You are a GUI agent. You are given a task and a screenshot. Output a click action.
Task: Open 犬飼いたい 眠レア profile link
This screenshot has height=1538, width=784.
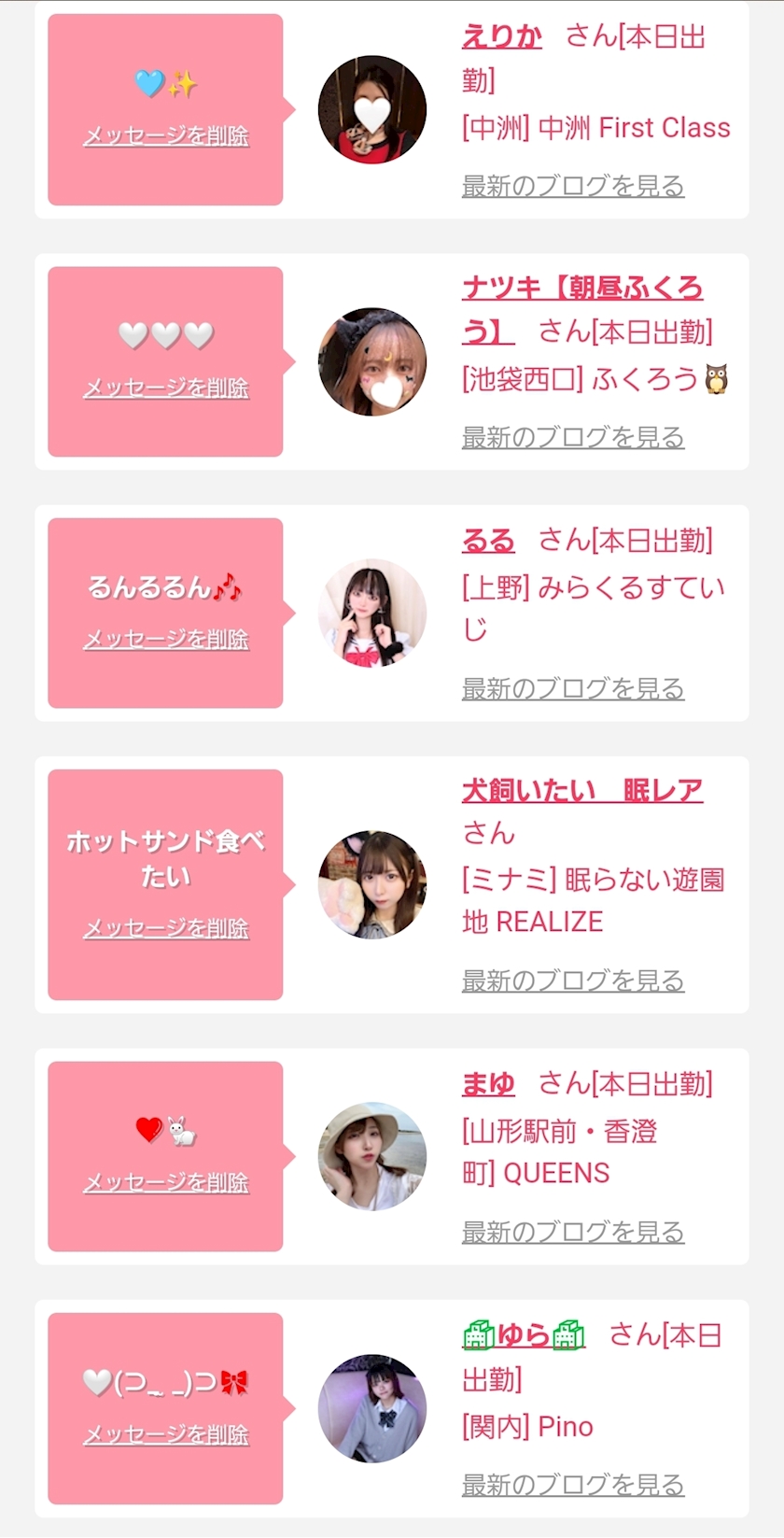tap(581, 791)
